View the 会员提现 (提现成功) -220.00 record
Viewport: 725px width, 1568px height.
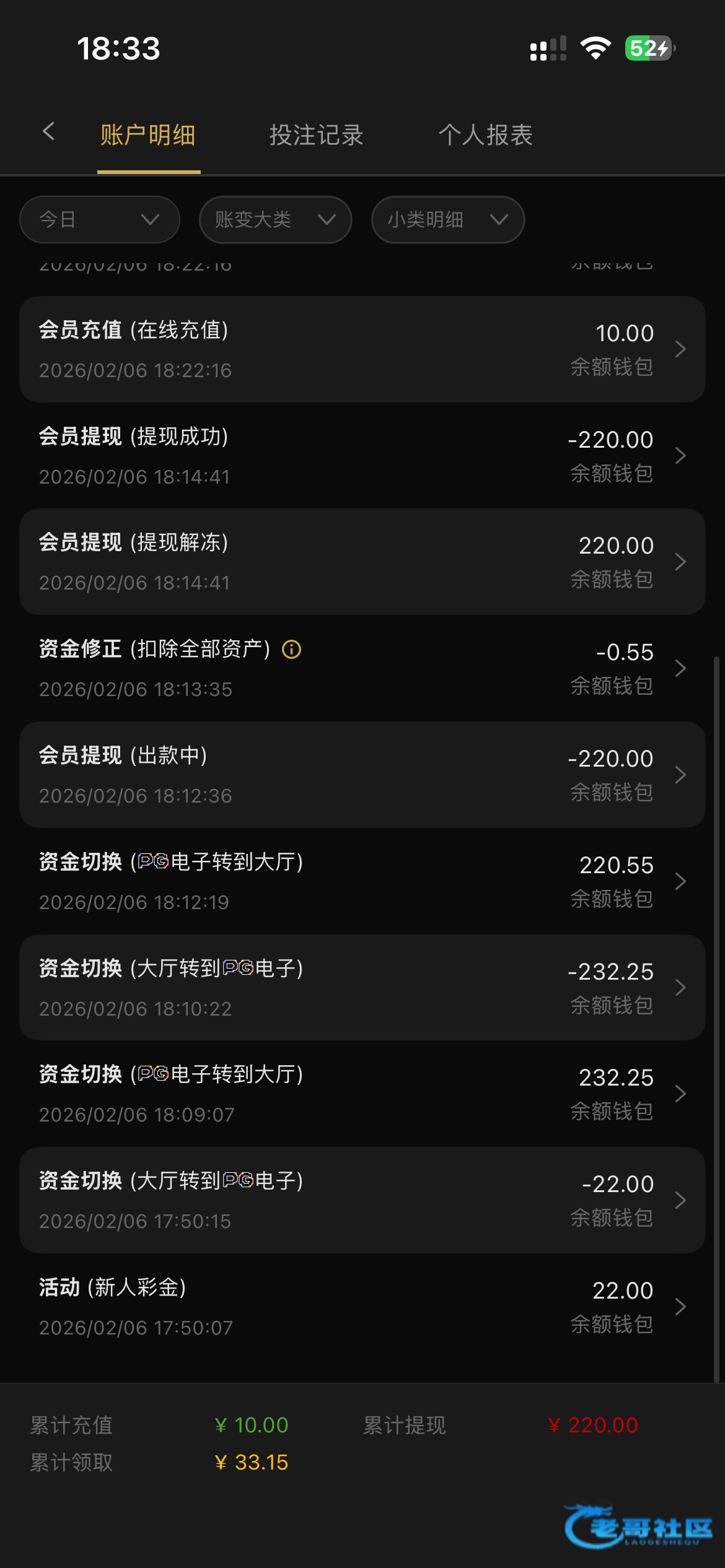click(x=362, y=456)
